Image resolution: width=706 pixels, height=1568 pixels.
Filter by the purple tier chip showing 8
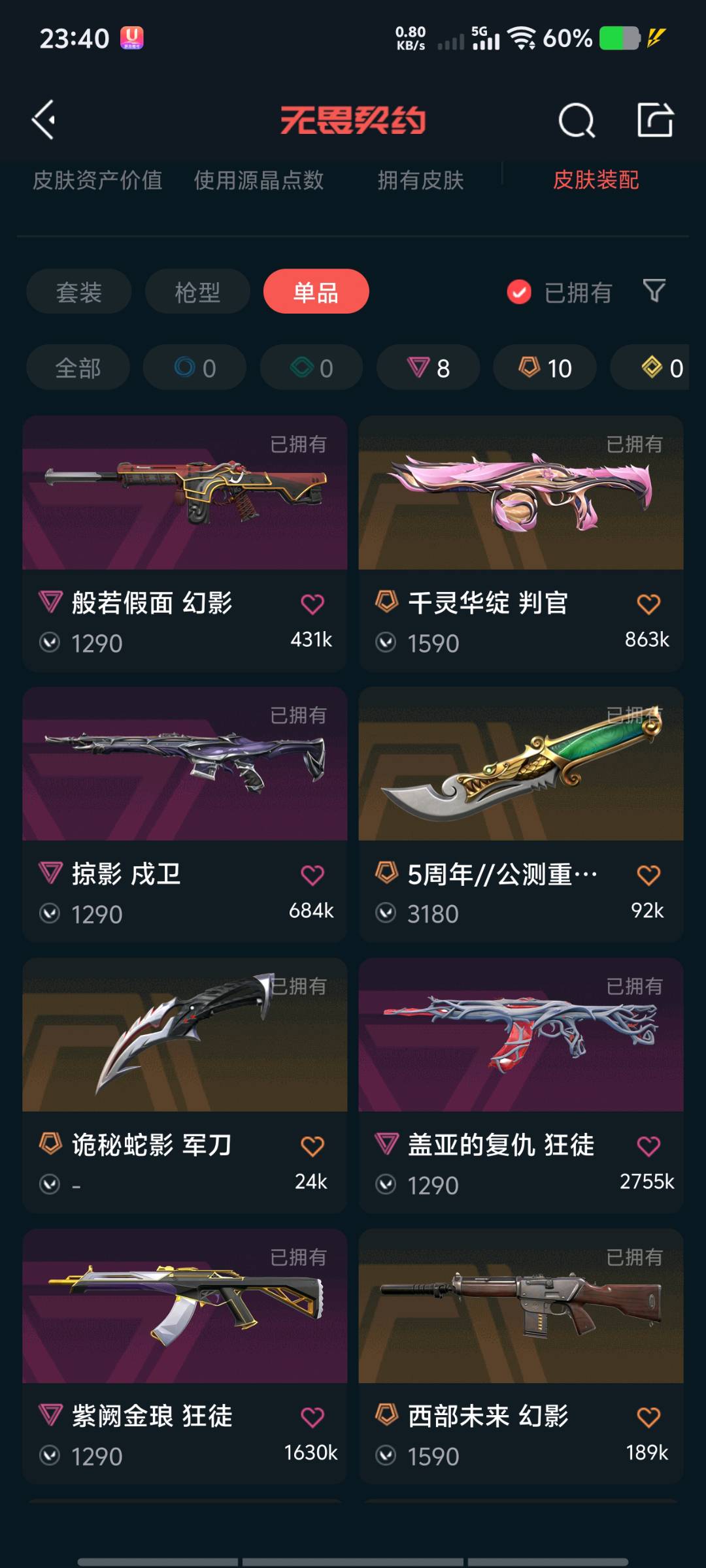428,368
